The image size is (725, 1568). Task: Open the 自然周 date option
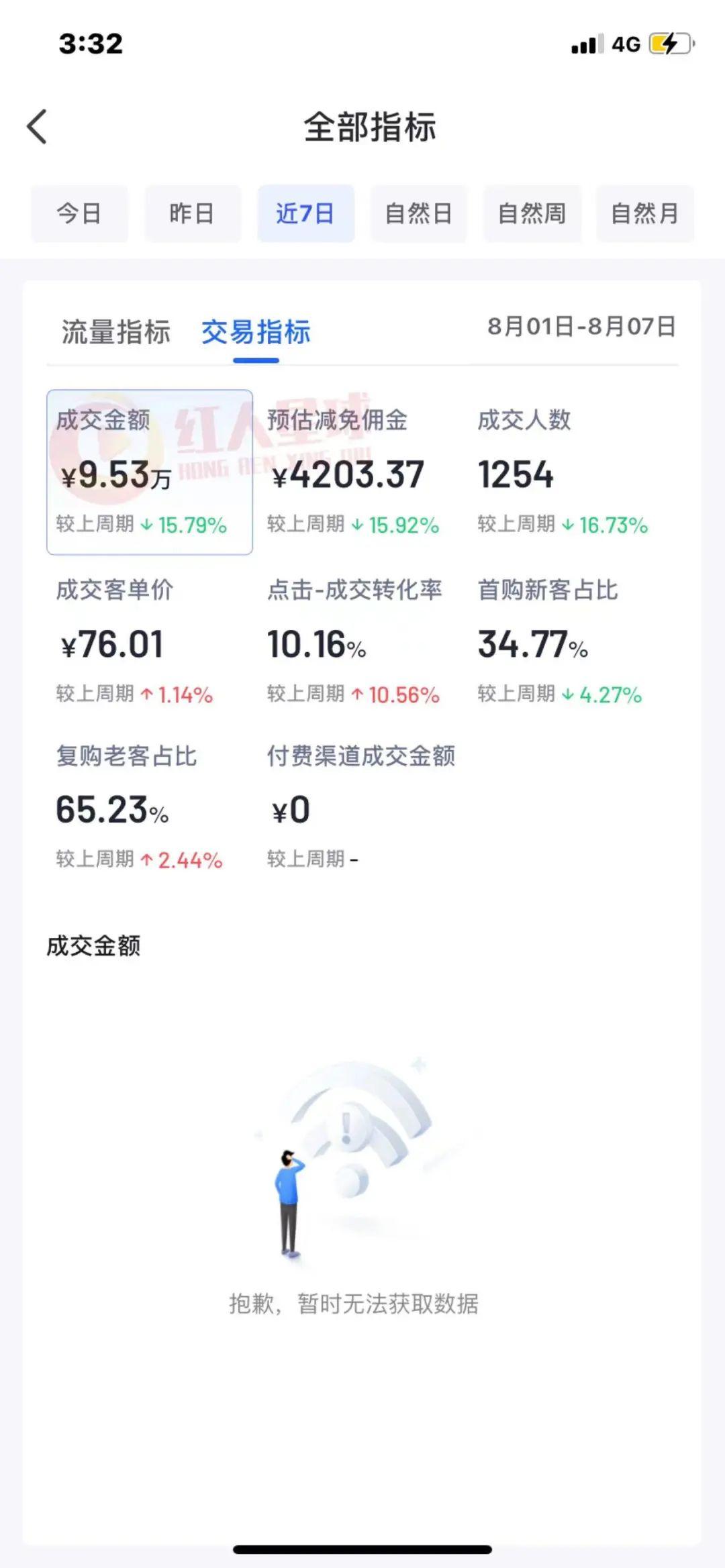tap(532, 213)
